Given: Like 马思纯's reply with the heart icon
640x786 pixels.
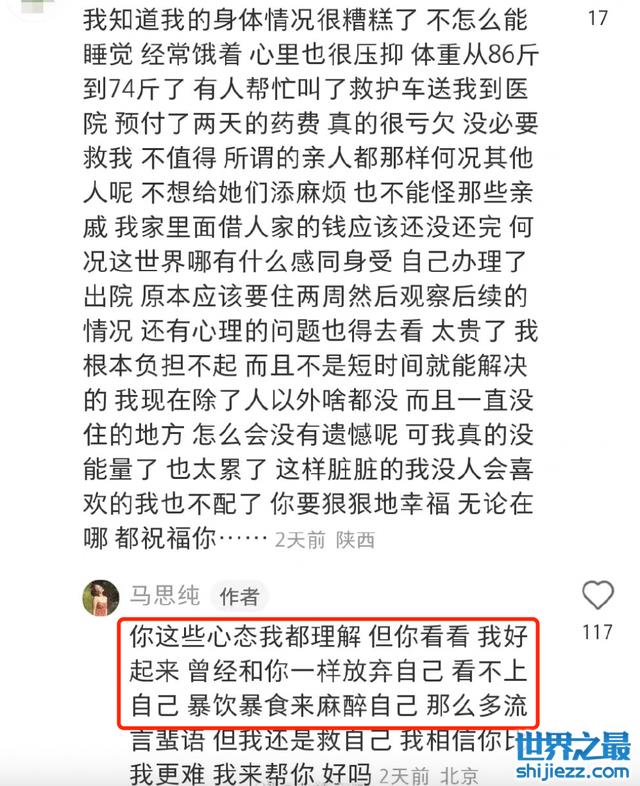Looking at the screenshot, I should tap(597, 596).
